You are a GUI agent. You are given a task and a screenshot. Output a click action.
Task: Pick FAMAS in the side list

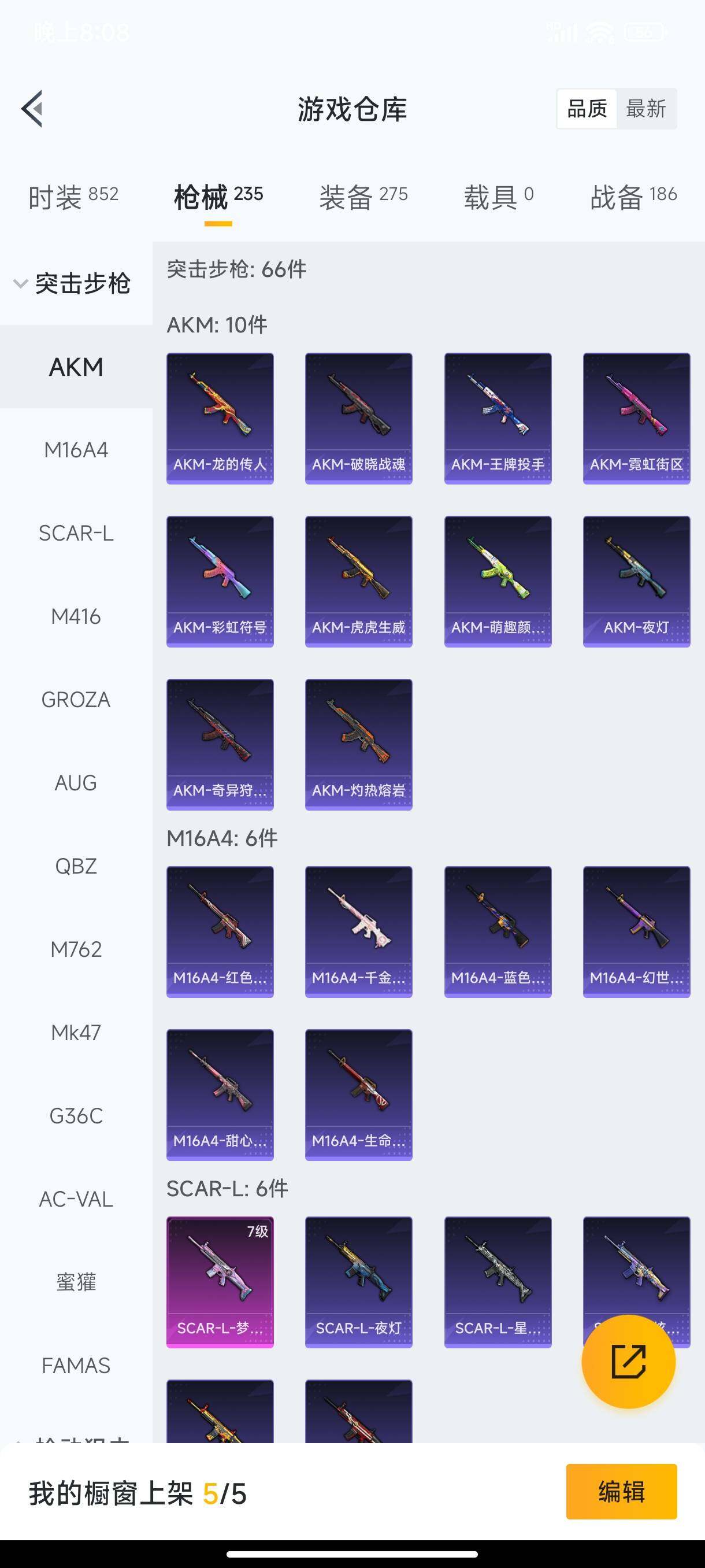point(76,1366)
